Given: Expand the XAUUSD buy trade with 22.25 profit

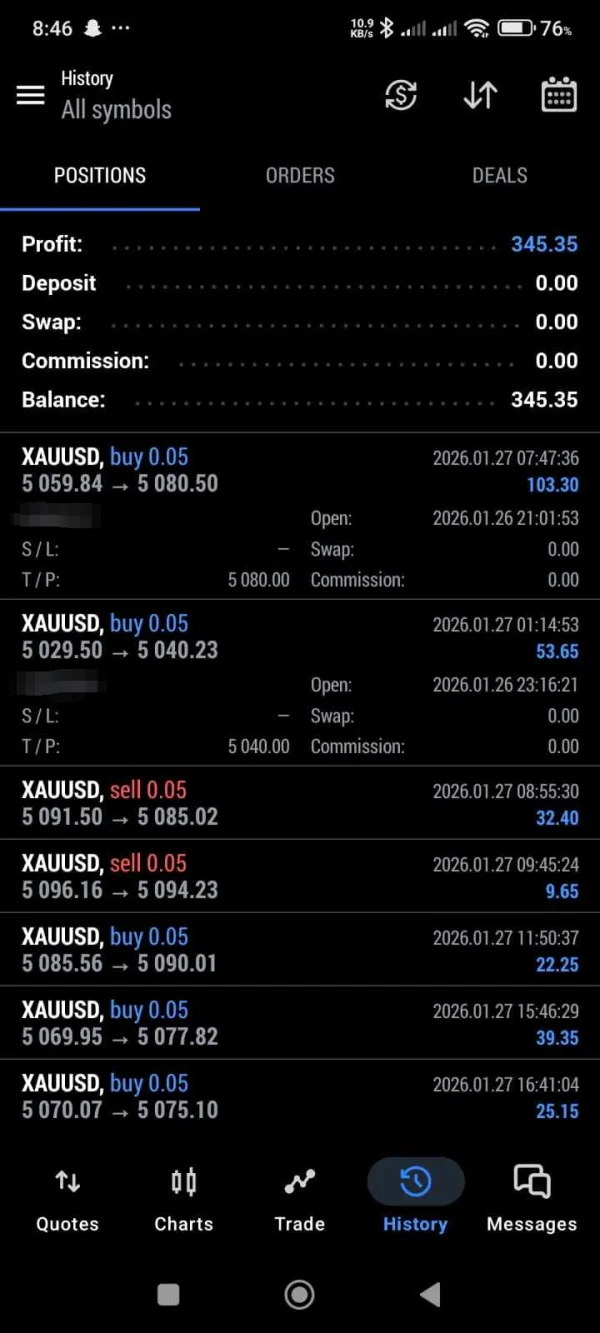Looking at the screenshot, I should (300, 950).
